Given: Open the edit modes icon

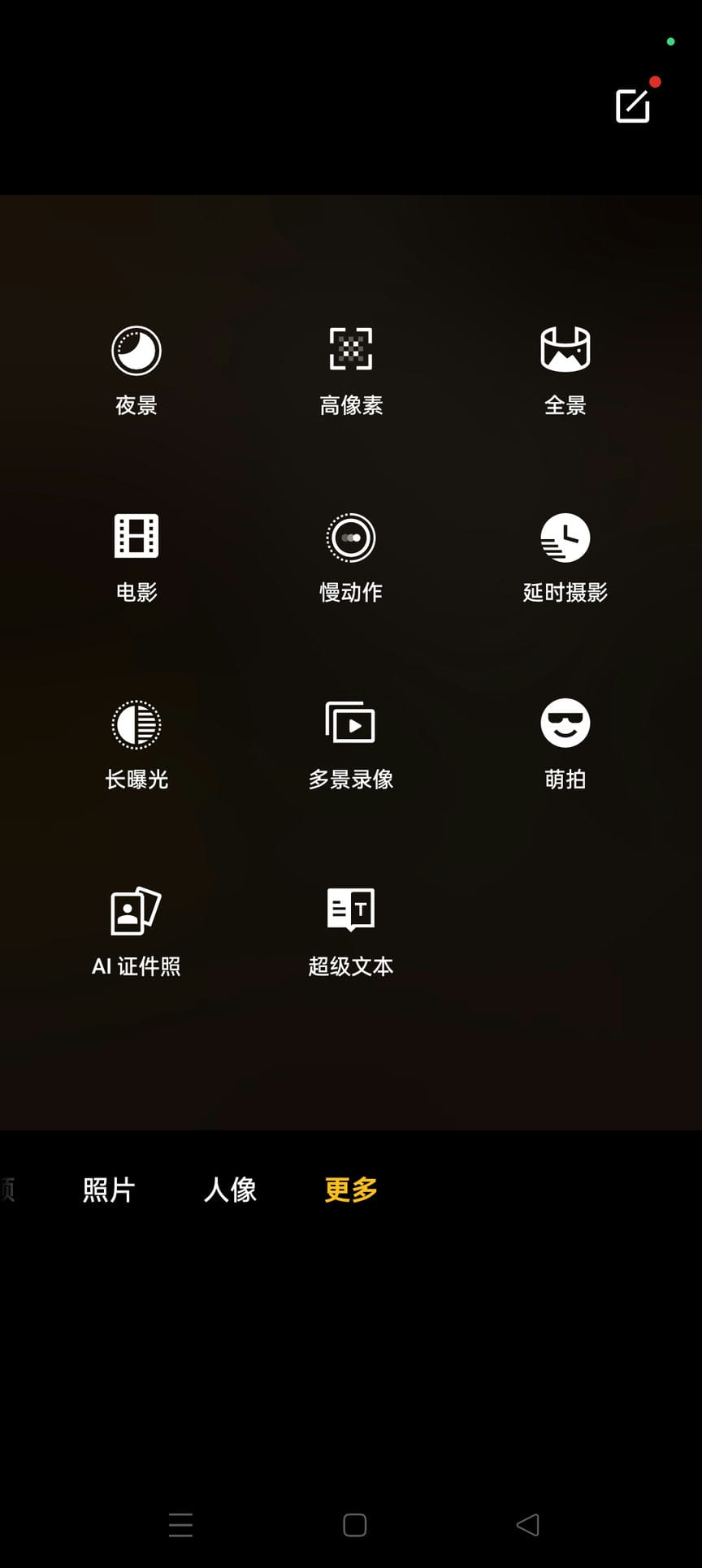Looking at the screenshot, I should coord(633,106).
